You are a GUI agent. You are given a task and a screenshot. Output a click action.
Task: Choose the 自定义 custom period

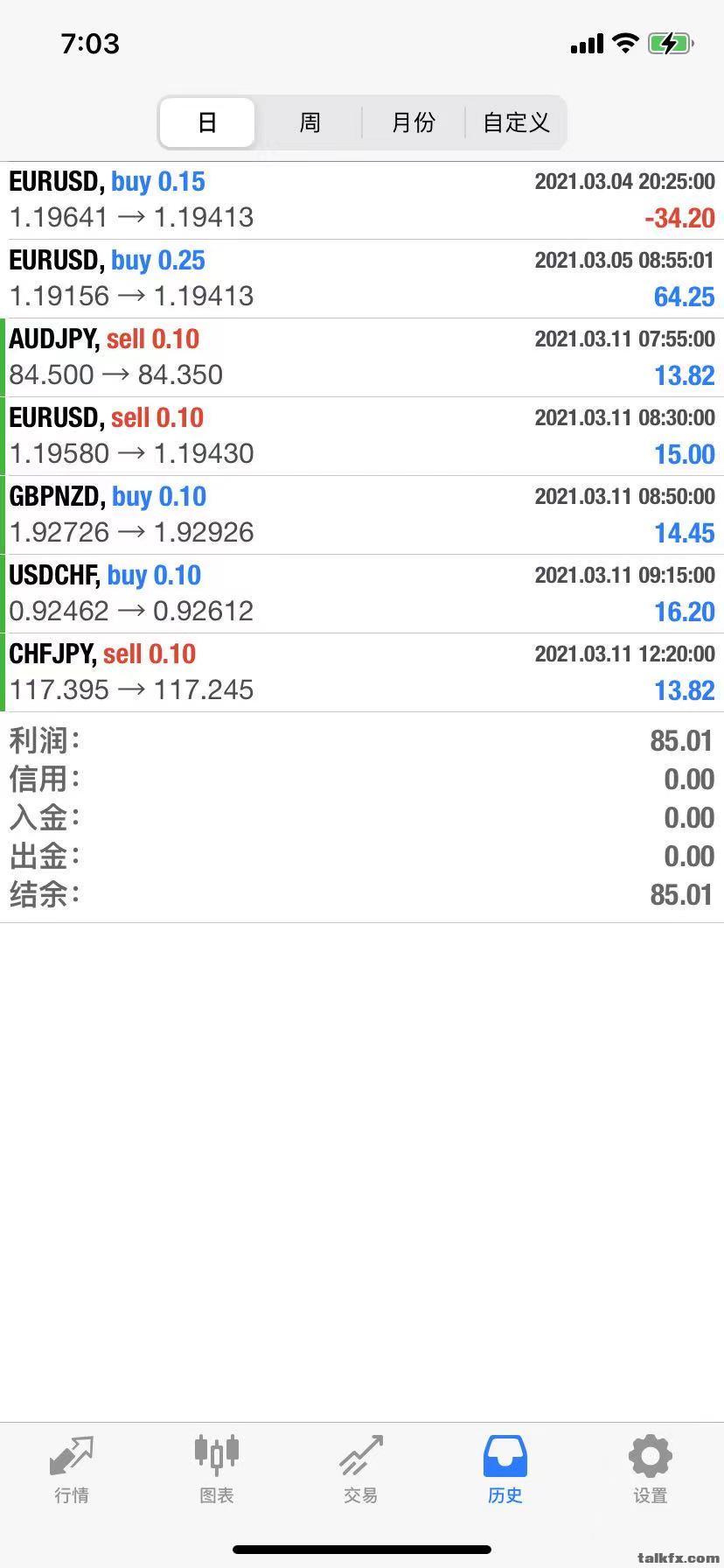coord(516,122)
